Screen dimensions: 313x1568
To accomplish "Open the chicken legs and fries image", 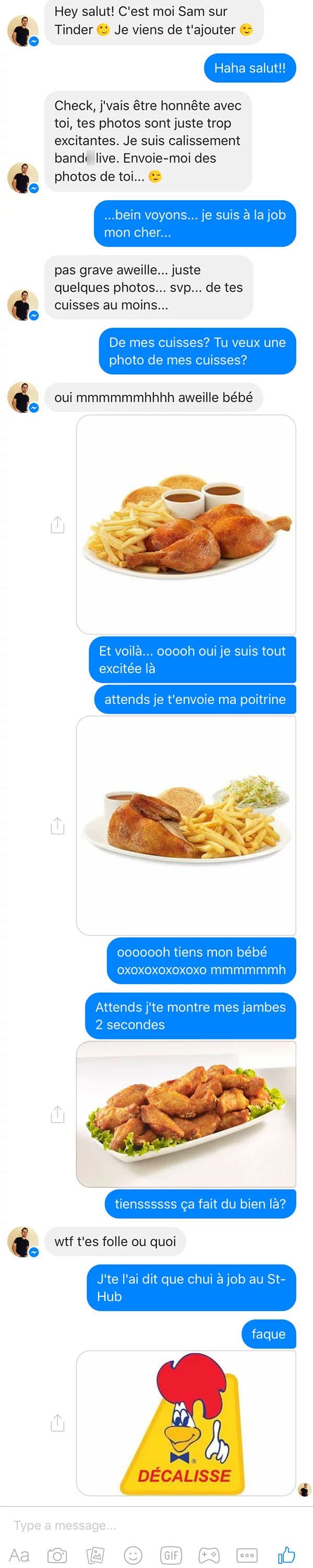I will point(186,525).
